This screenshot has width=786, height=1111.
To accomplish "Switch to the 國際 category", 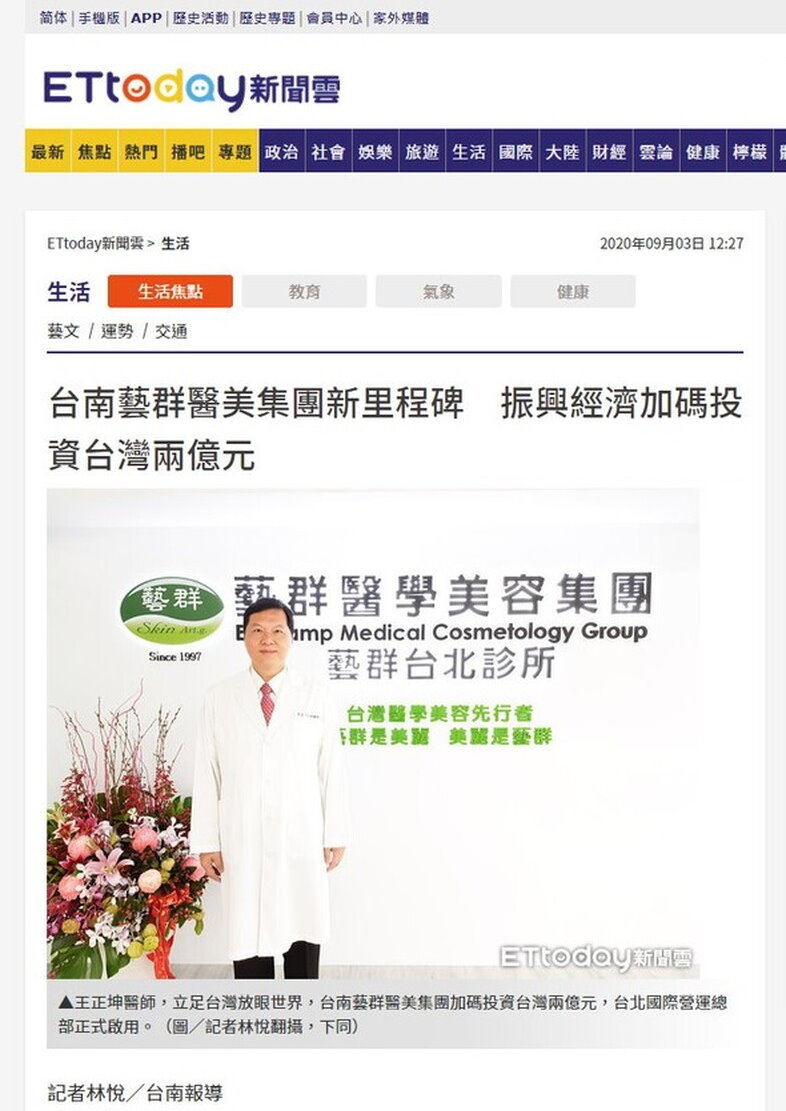I will pos(516,152).
